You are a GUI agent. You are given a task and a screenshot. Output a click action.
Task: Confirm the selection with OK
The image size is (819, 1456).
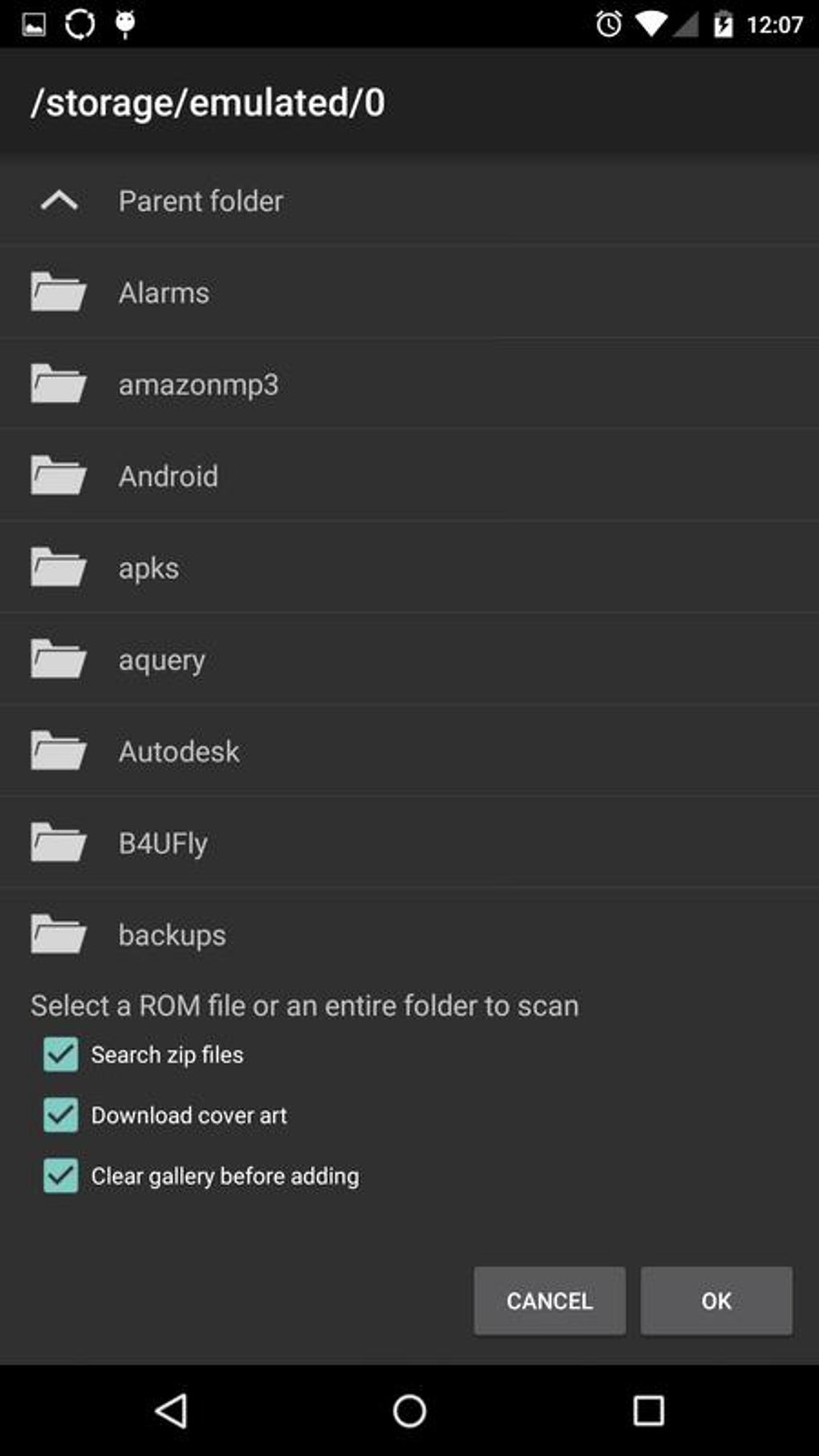click(x=716, y=1301)
